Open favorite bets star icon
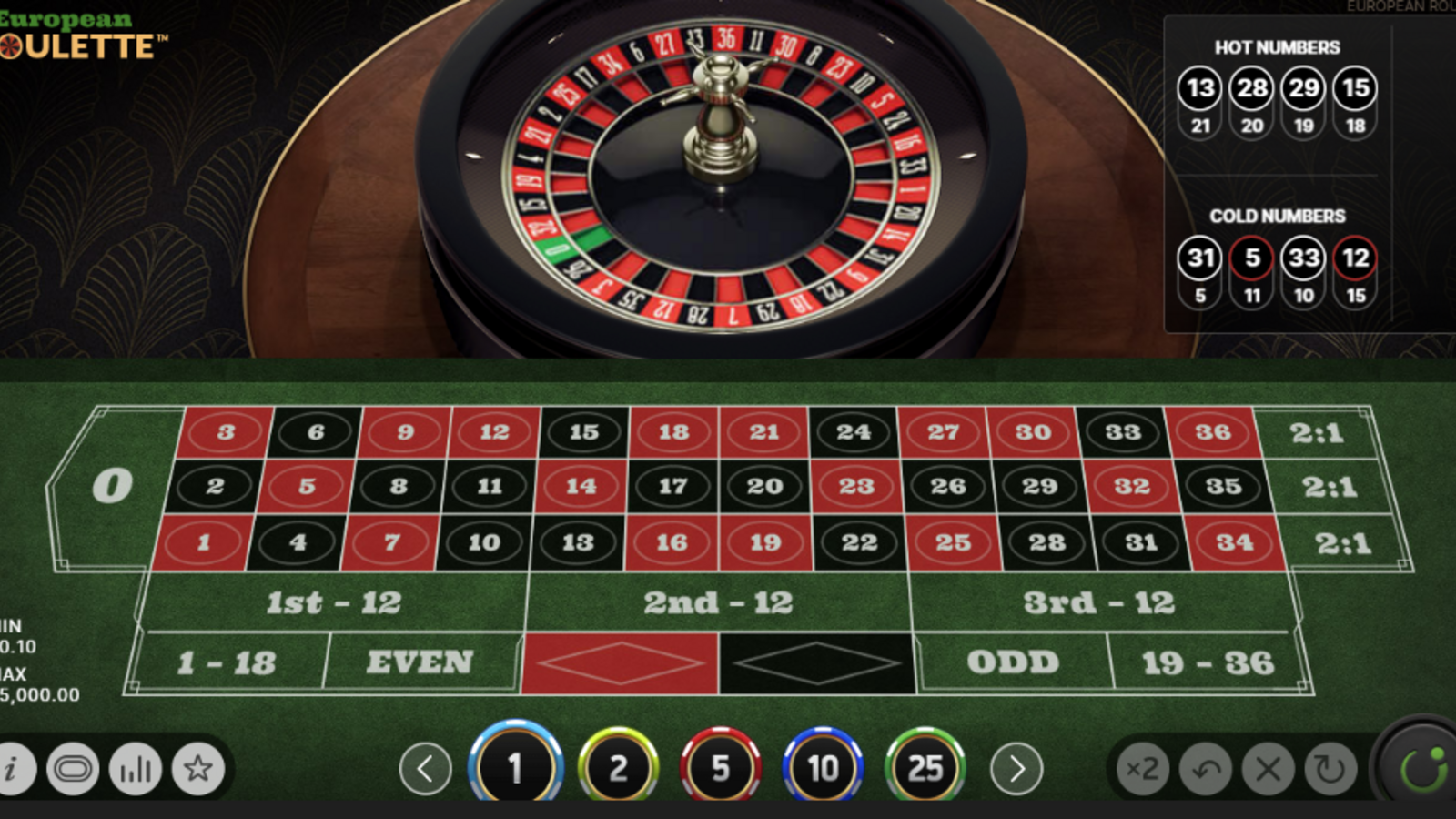This screenshot has width=1456, height=819. pyautogui.click(x=198, y=769)
